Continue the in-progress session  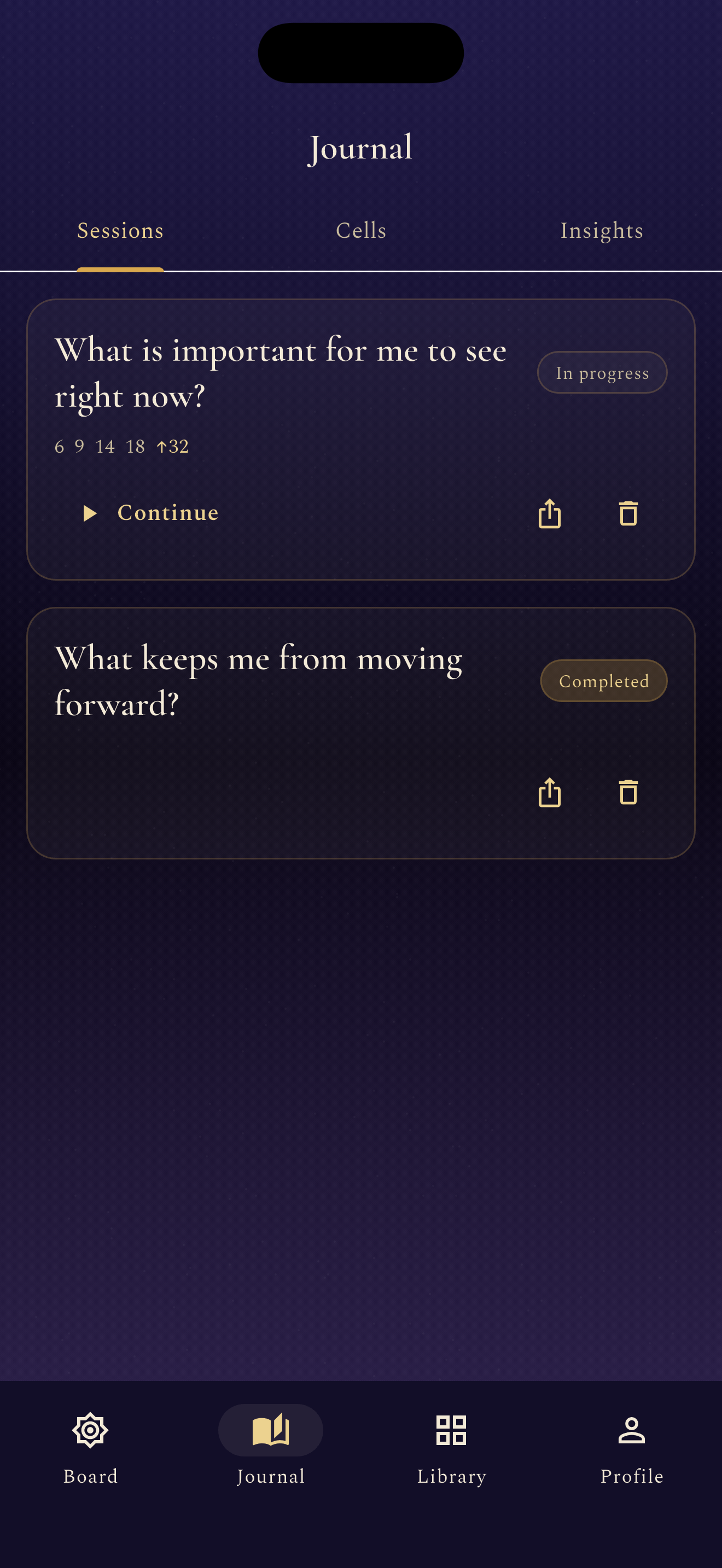coord(150,513)
